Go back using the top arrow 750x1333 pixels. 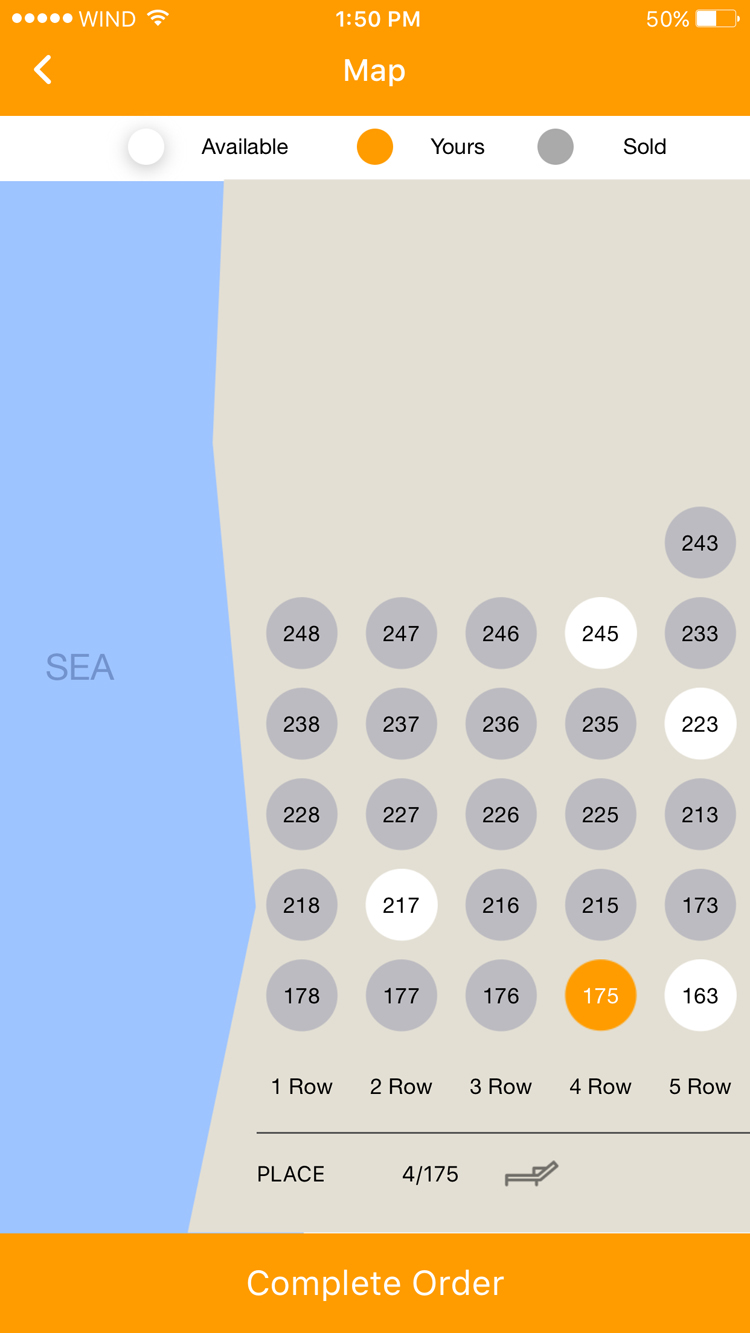[x=43, y=70]
